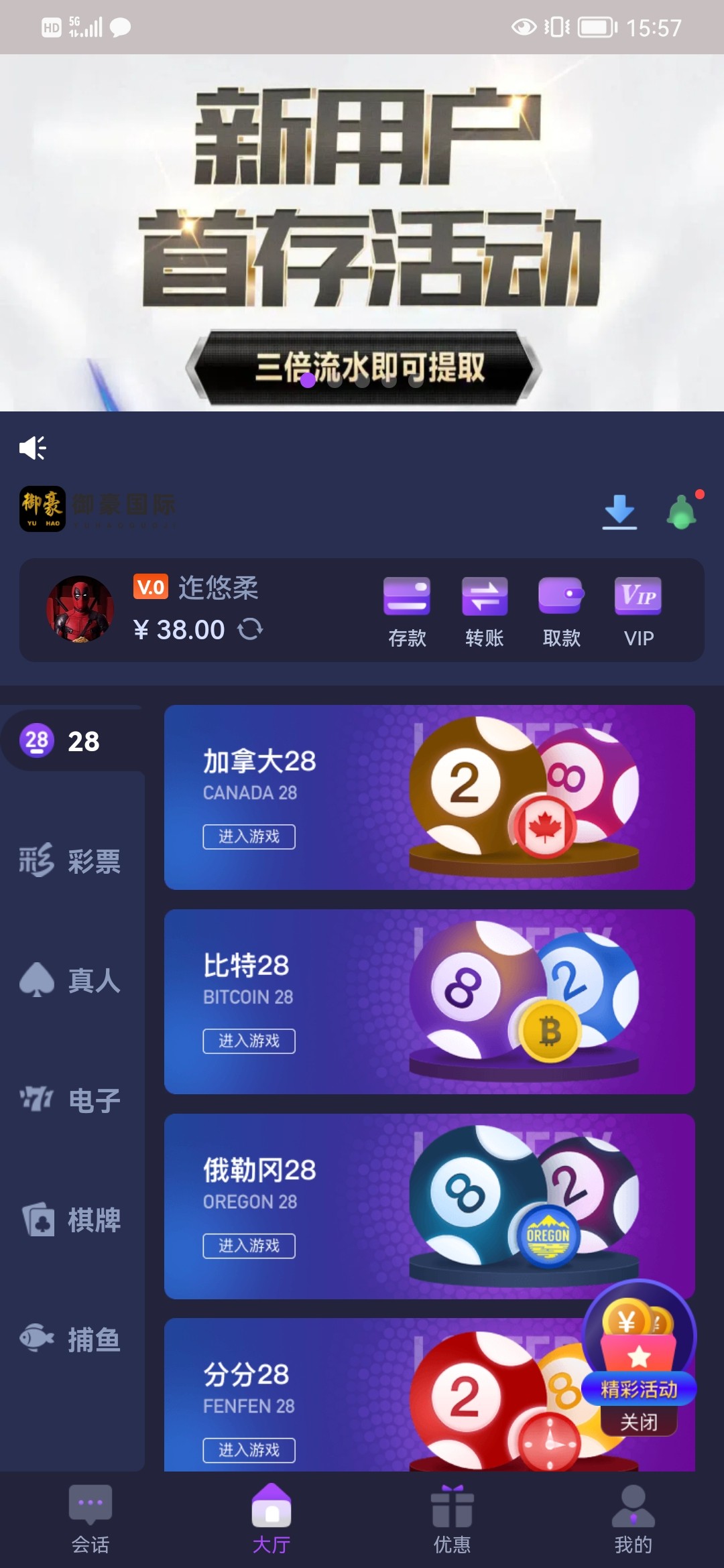Enter the 比特28 Bitcoin 28 game
Screen dimensions: 724x1568
click(249, 1041)
